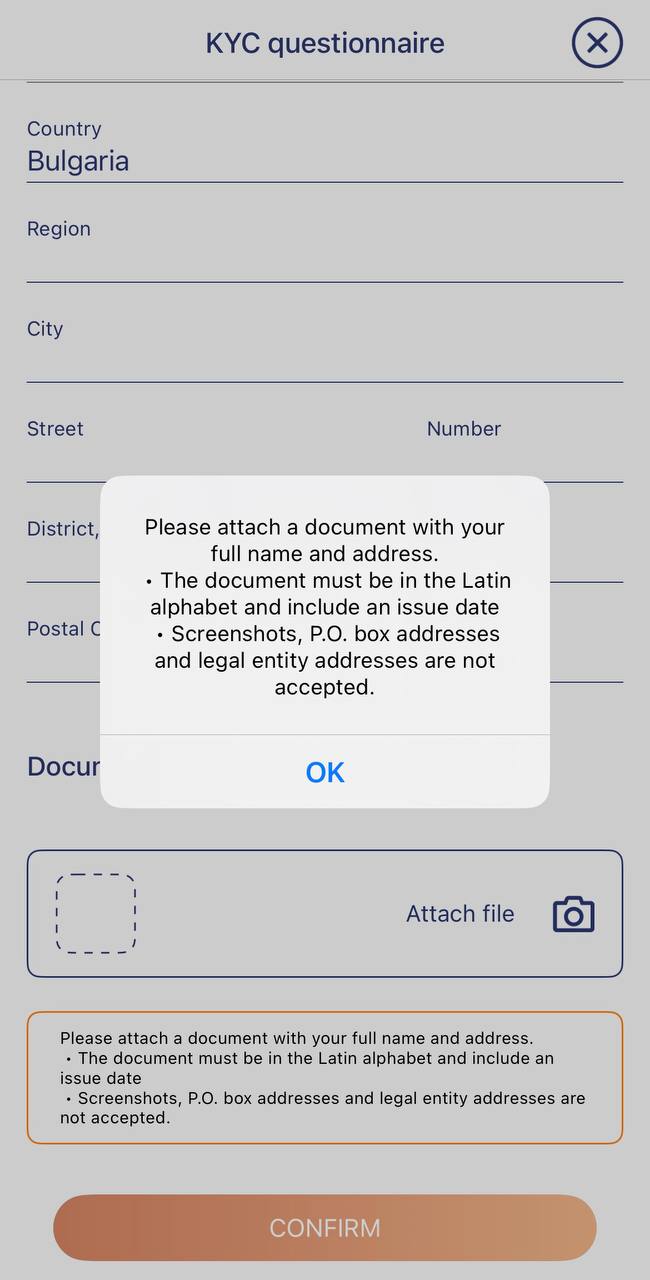Screen dimensions: 650x1280
Task: Select the Country field showing Bulgaria
Action: pos(324,161)
